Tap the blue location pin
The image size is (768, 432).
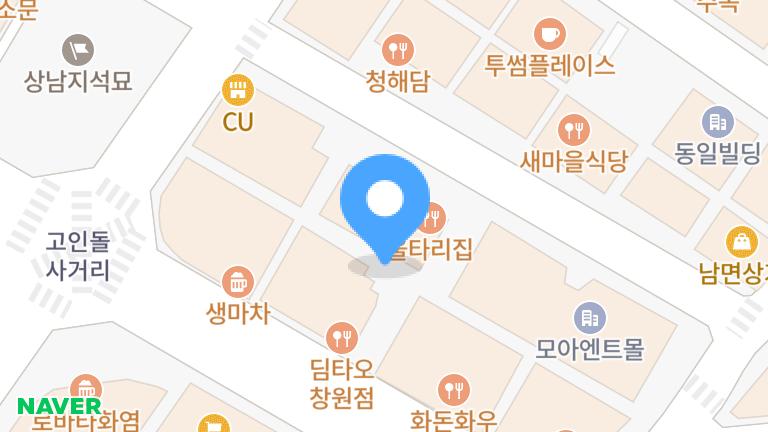385,202
